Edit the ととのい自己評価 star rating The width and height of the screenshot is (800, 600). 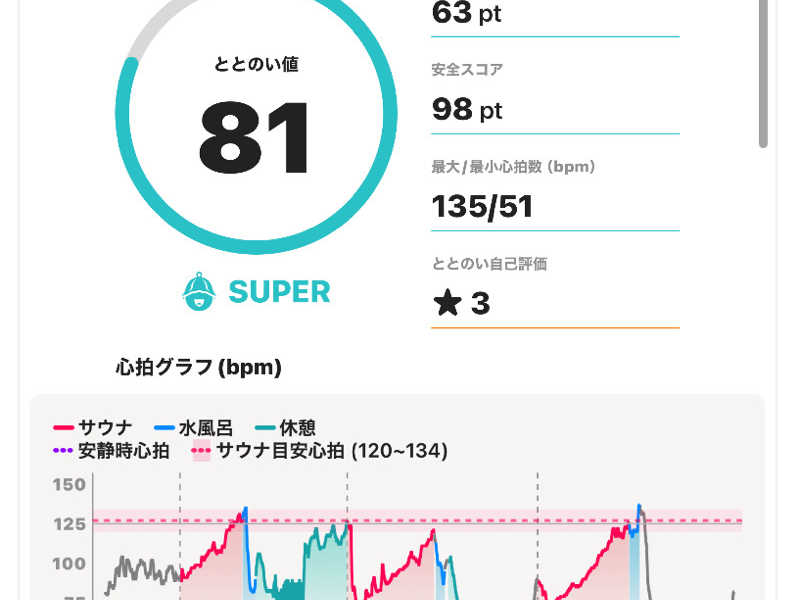462,303
